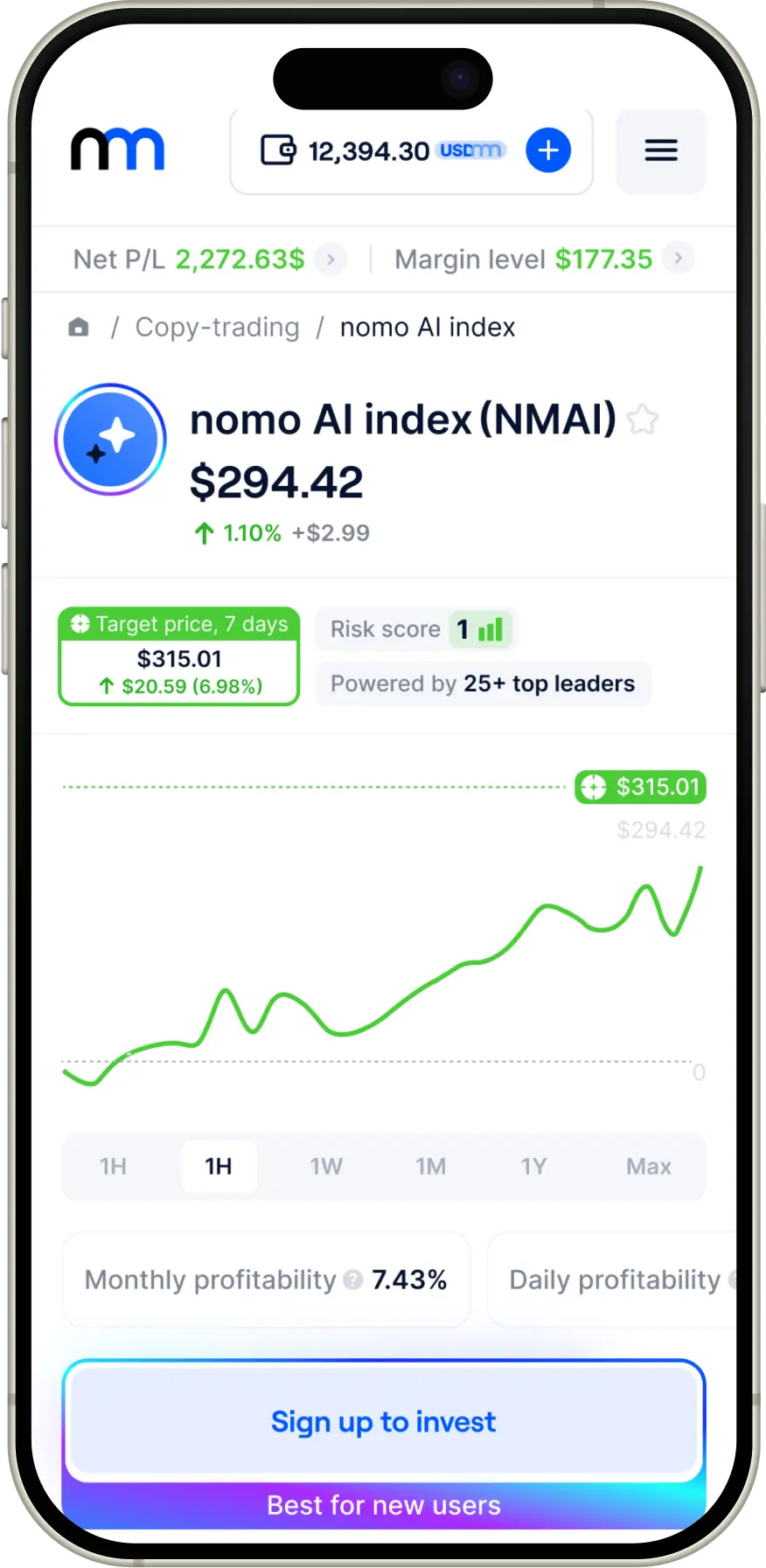Expand Margin level details chevron
The image size is (766, 1568).
point(678,258)
